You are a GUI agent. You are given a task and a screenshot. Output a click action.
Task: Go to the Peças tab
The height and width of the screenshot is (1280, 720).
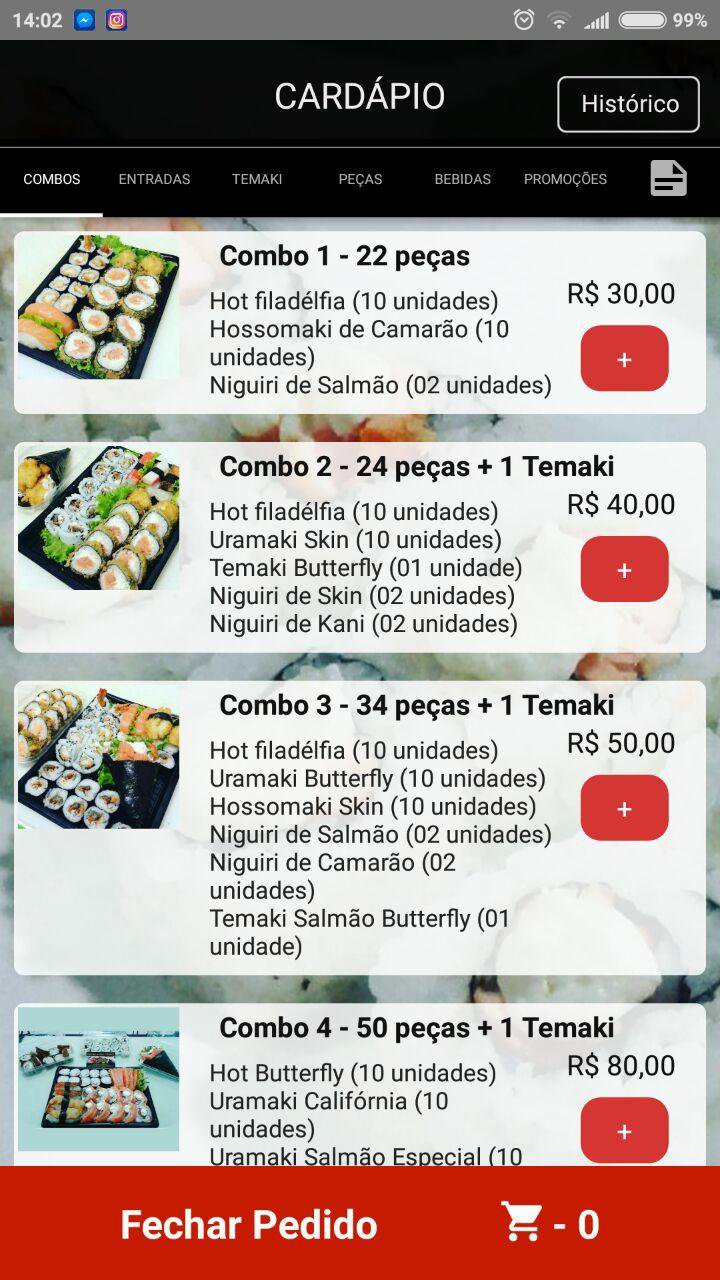coord(360,179)
